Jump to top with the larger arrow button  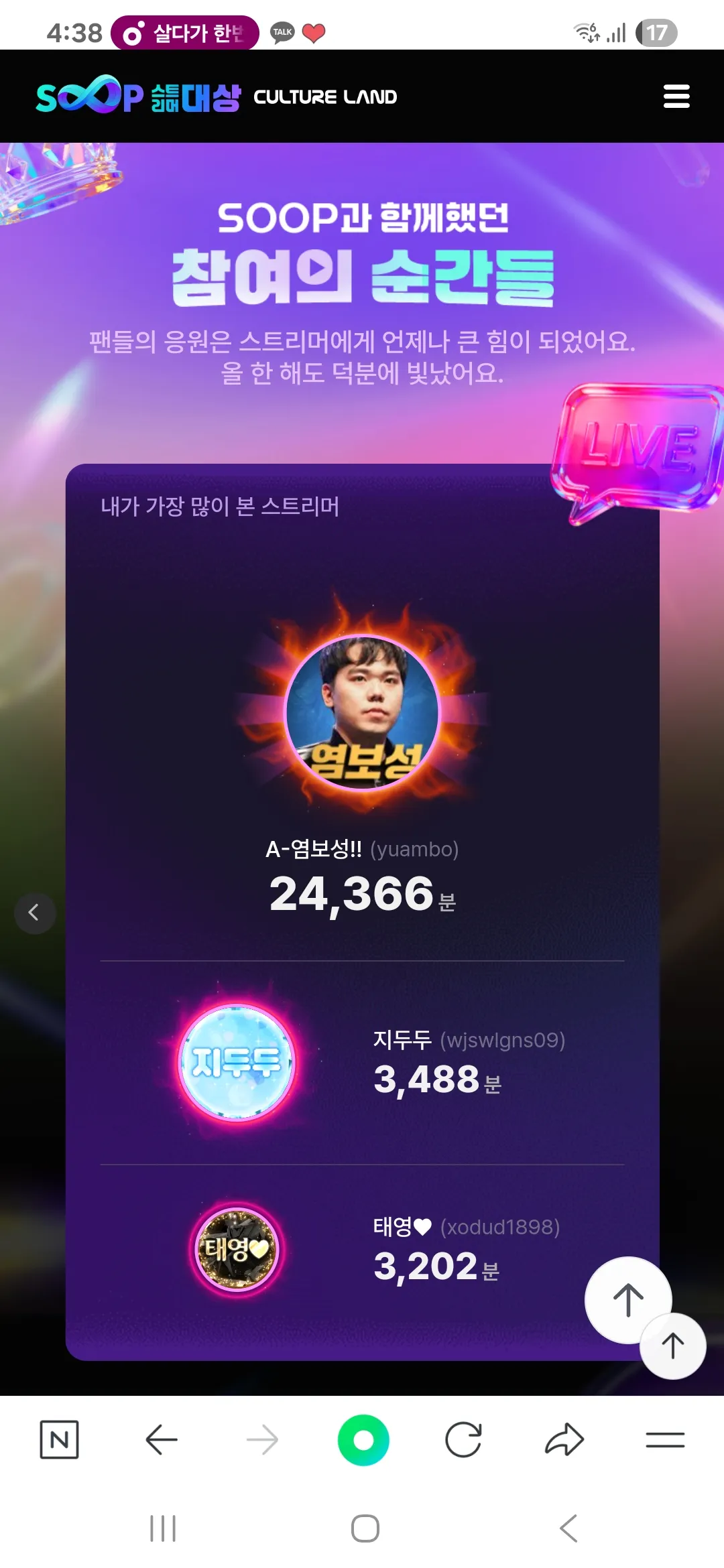(627, 1299)
